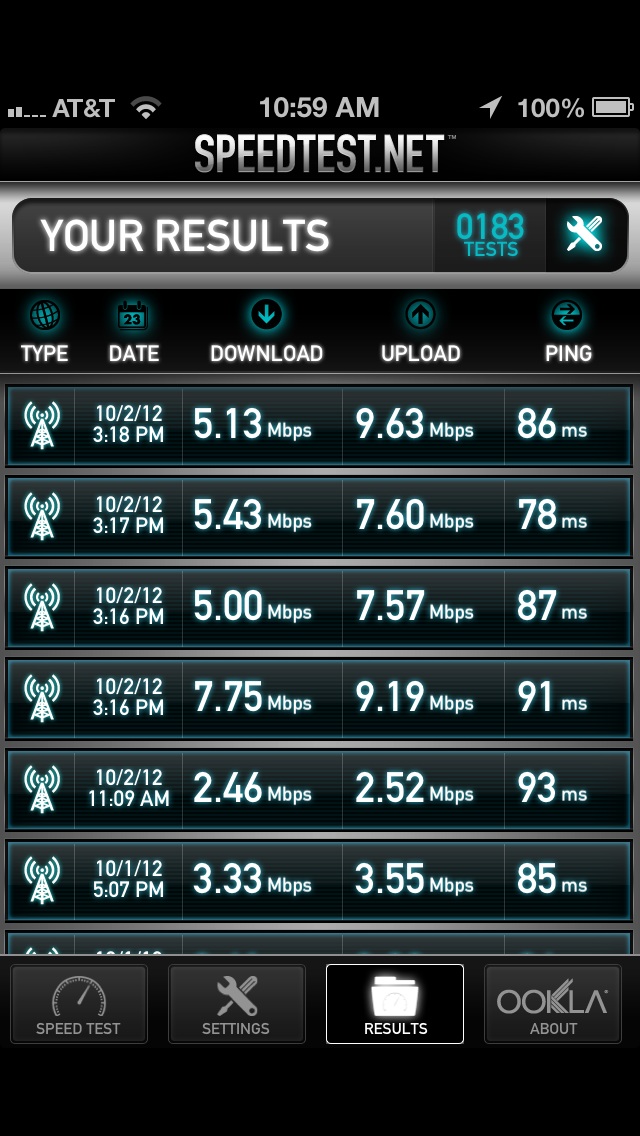
Task: Open the tools icon beside the test count
Action: [586, 235]
